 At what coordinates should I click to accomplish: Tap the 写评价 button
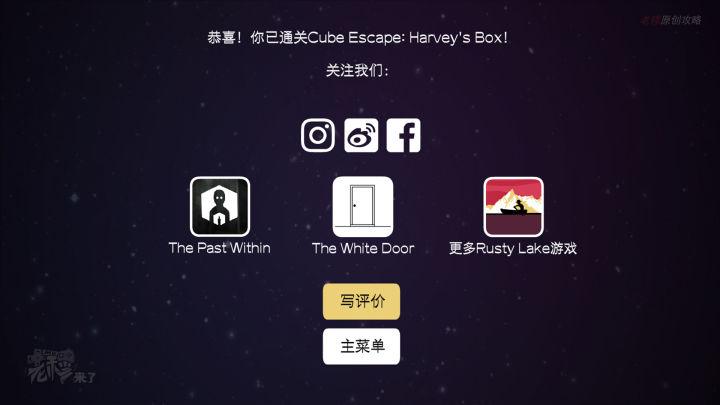click(x=361, y=301)
